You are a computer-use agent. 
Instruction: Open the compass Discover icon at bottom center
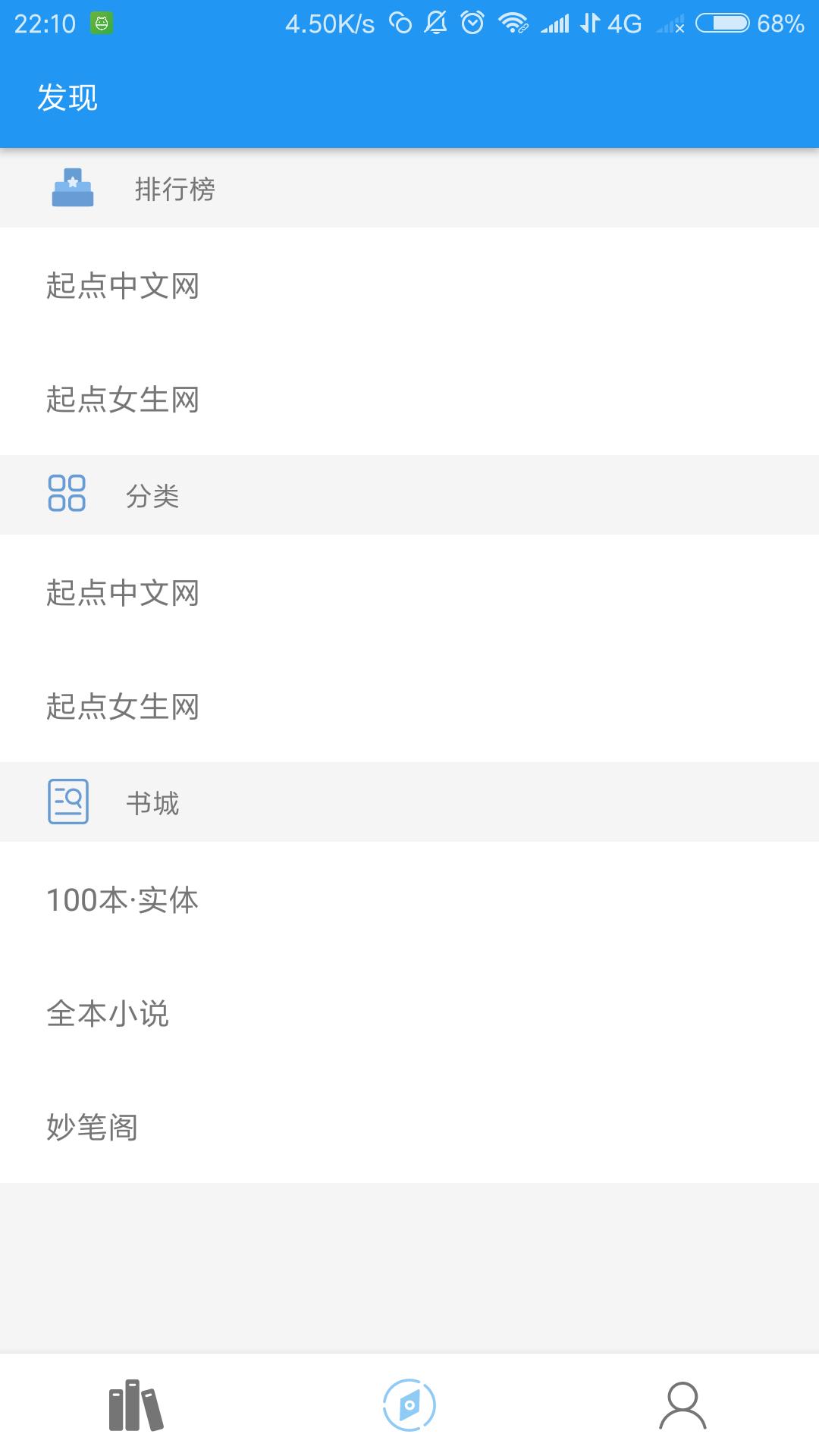[x=409, y=1404]
